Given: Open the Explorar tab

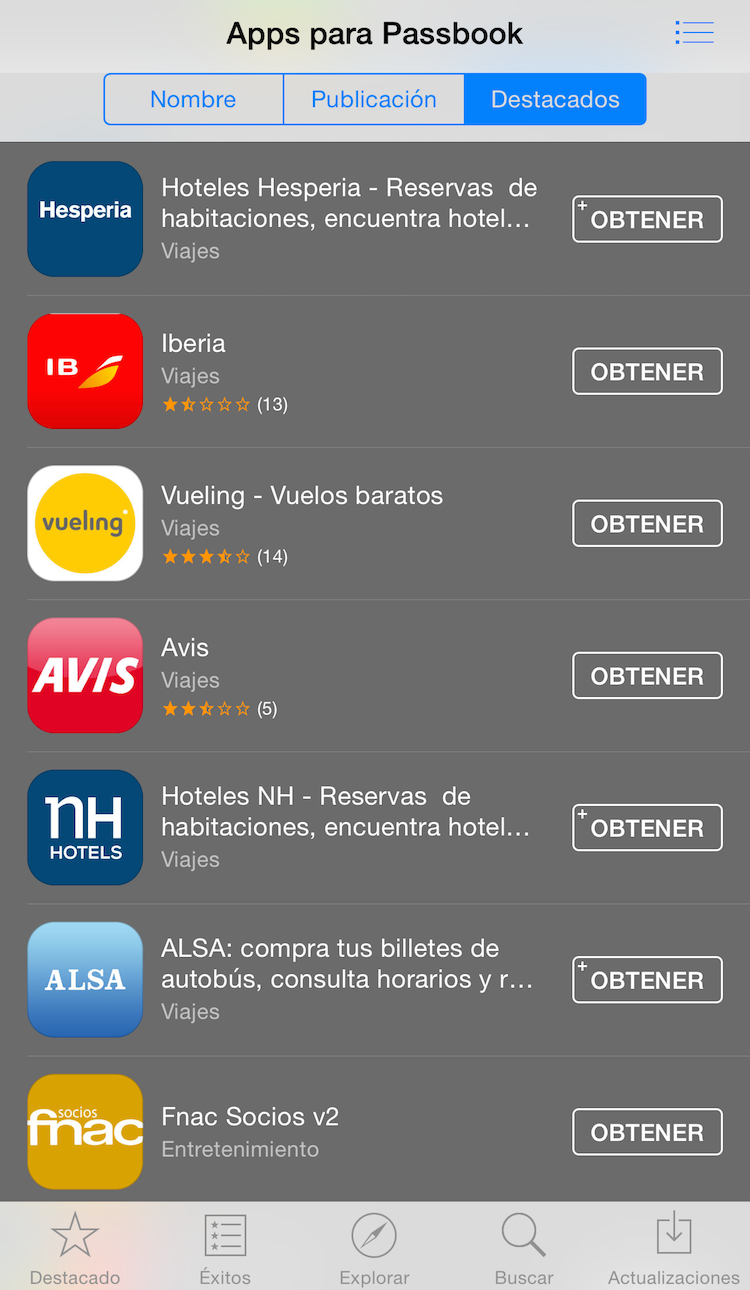Looking at the screenshot, I should pyautogui.click(x=374, y=1247).
